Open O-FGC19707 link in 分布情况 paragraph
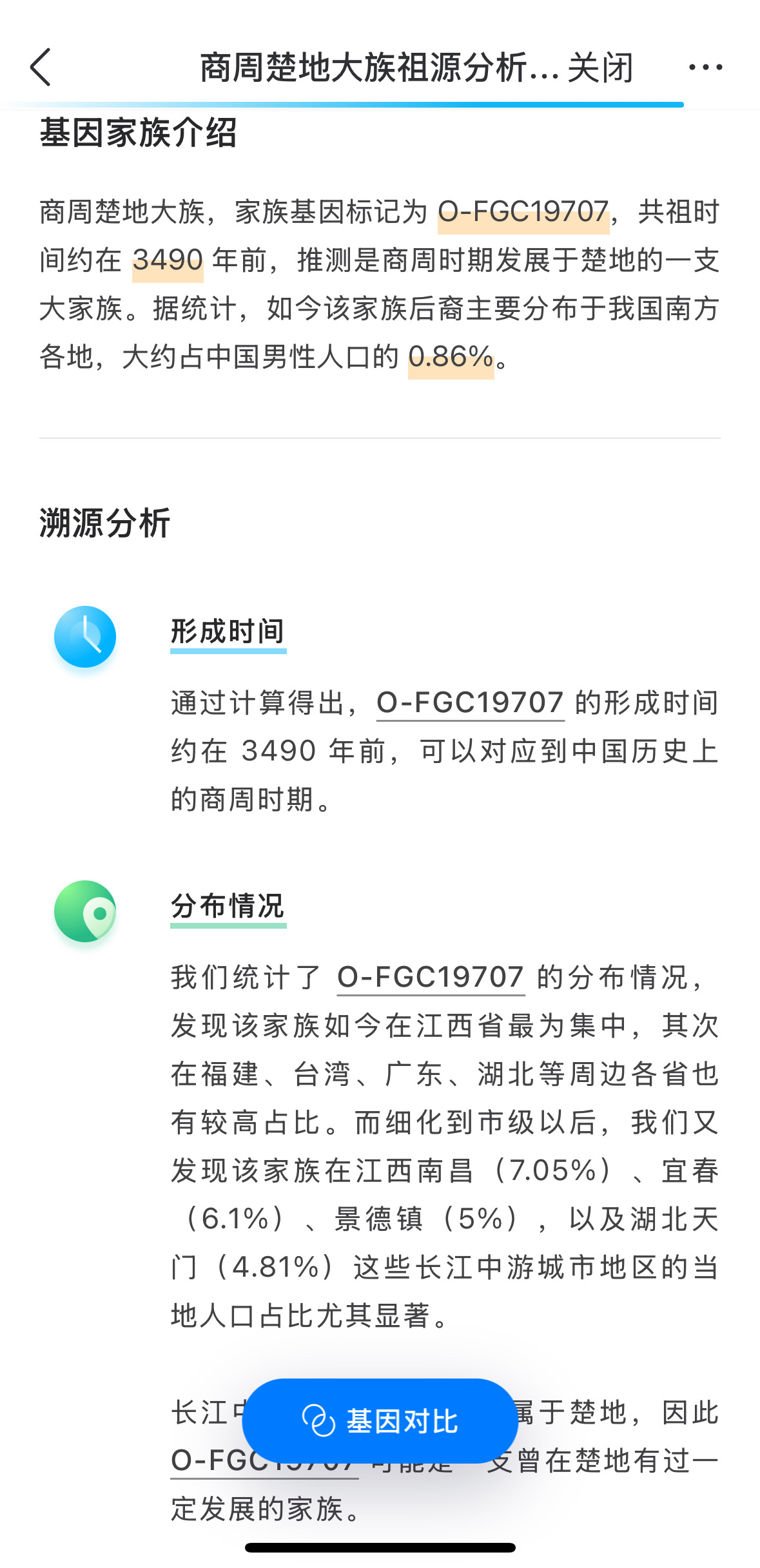760x1568 pixels. 431,978
